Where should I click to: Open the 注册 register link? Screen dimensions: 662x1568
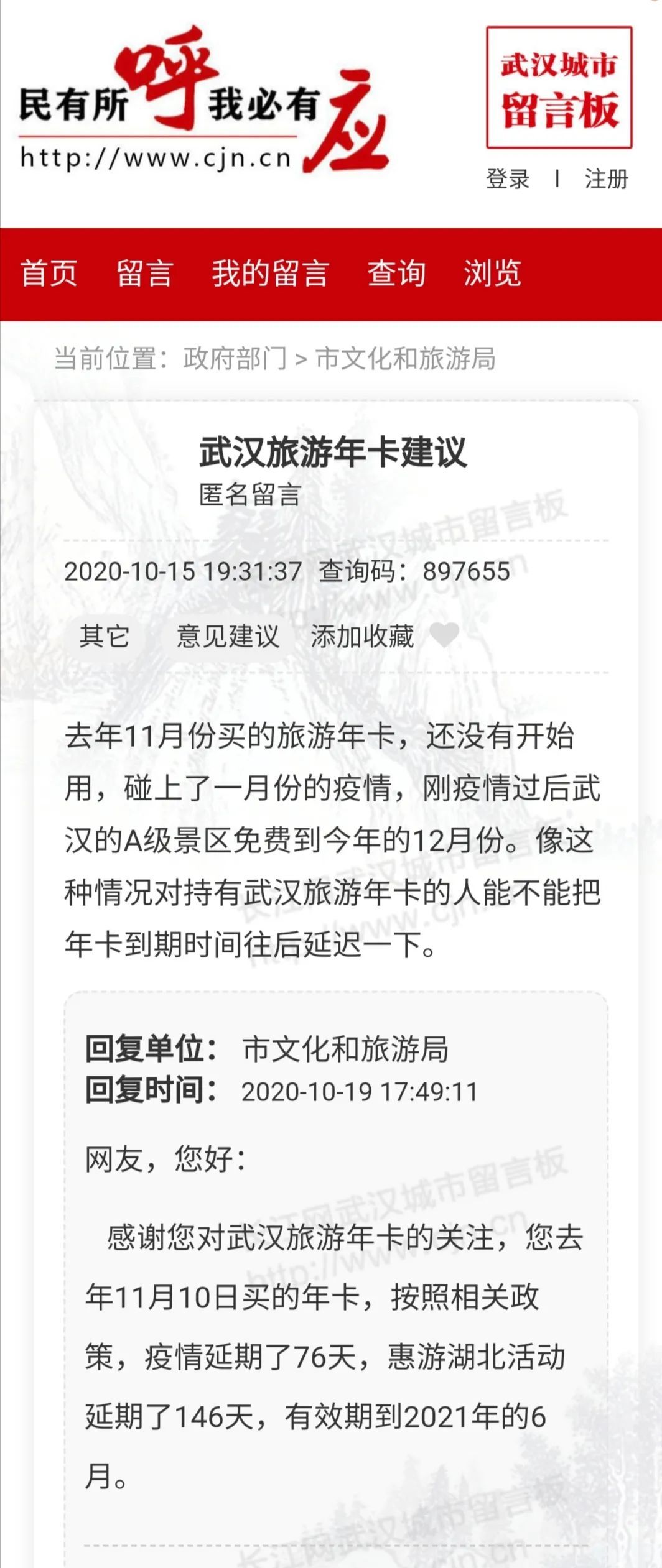[606, 179]
